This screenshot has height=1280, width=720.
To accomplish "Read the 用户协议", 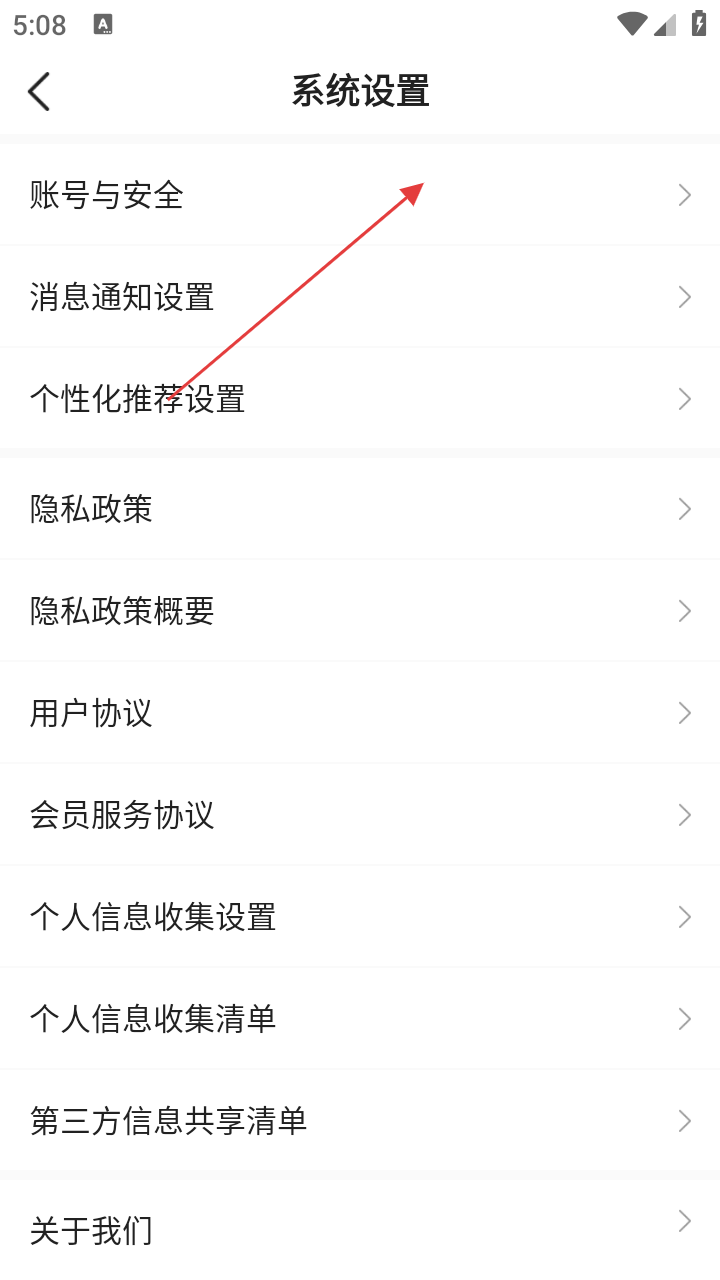I will [360, 713].
